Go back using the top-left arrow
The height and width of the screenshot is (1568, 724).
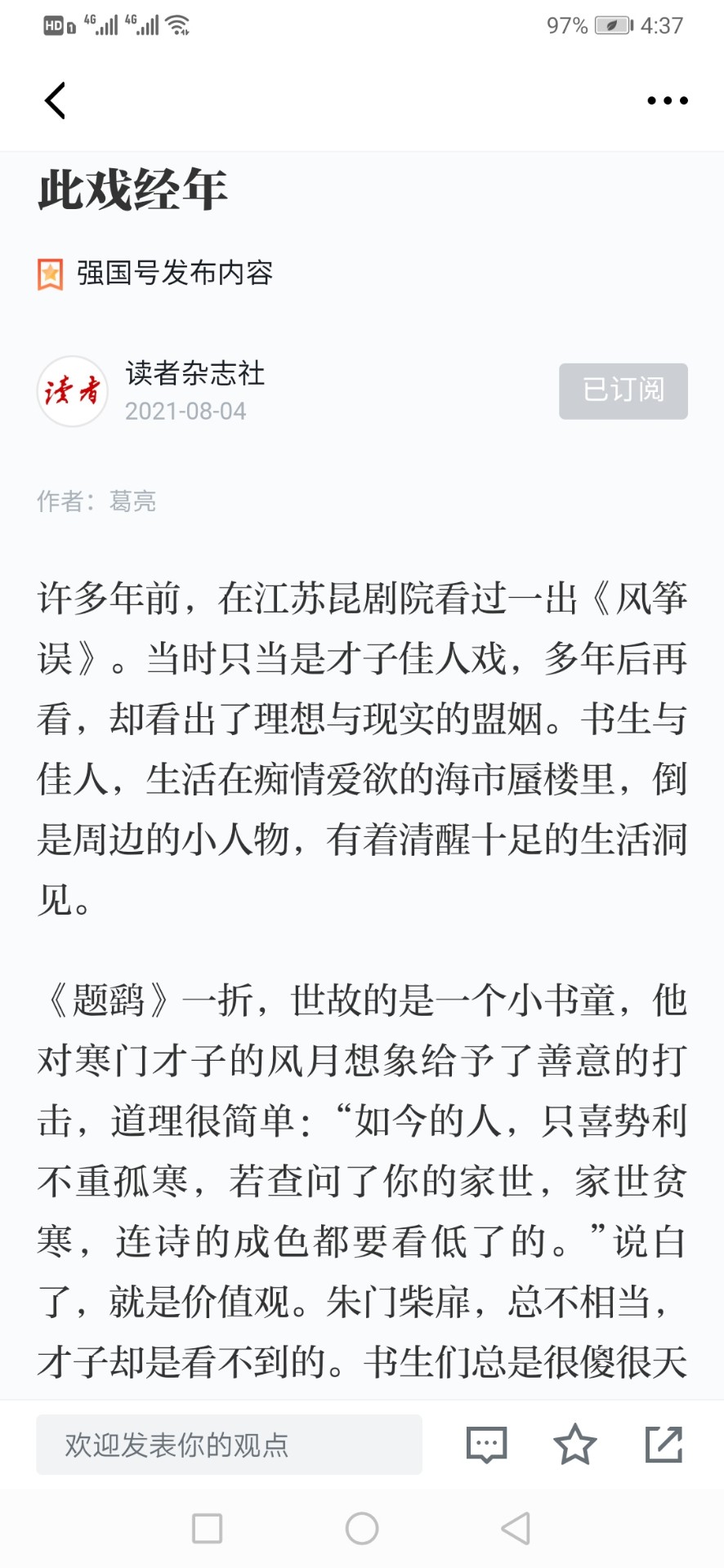coord(55,100)
